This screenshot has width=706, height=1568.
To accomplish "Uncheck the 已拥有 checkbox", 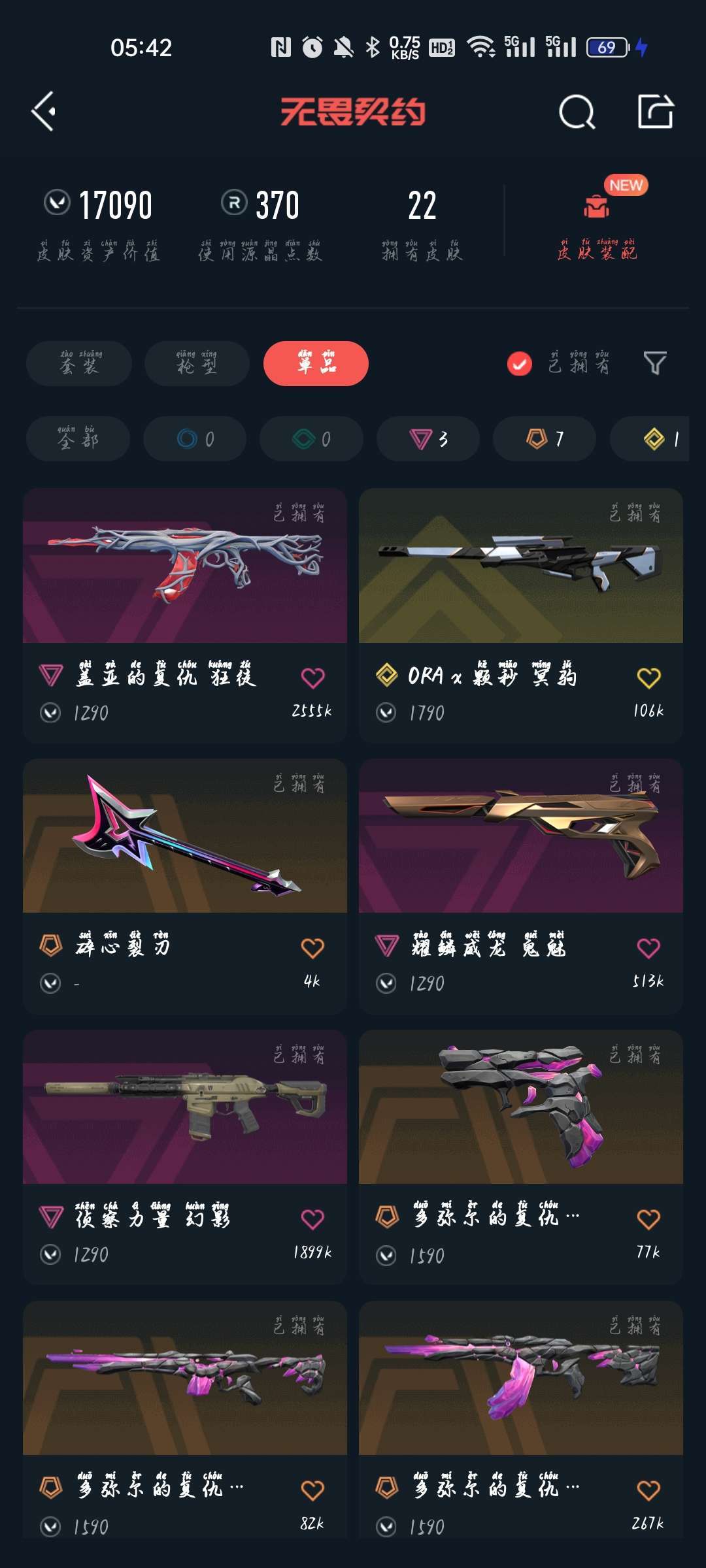I will 520,364.
